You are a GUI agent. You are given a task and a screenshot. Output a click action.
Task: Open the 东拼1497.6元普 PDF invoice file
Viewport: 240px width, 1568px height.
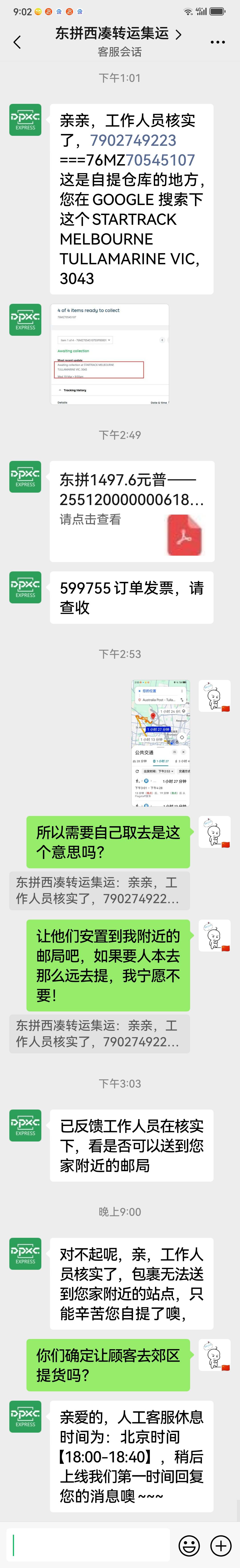click(x=132, y=511)
